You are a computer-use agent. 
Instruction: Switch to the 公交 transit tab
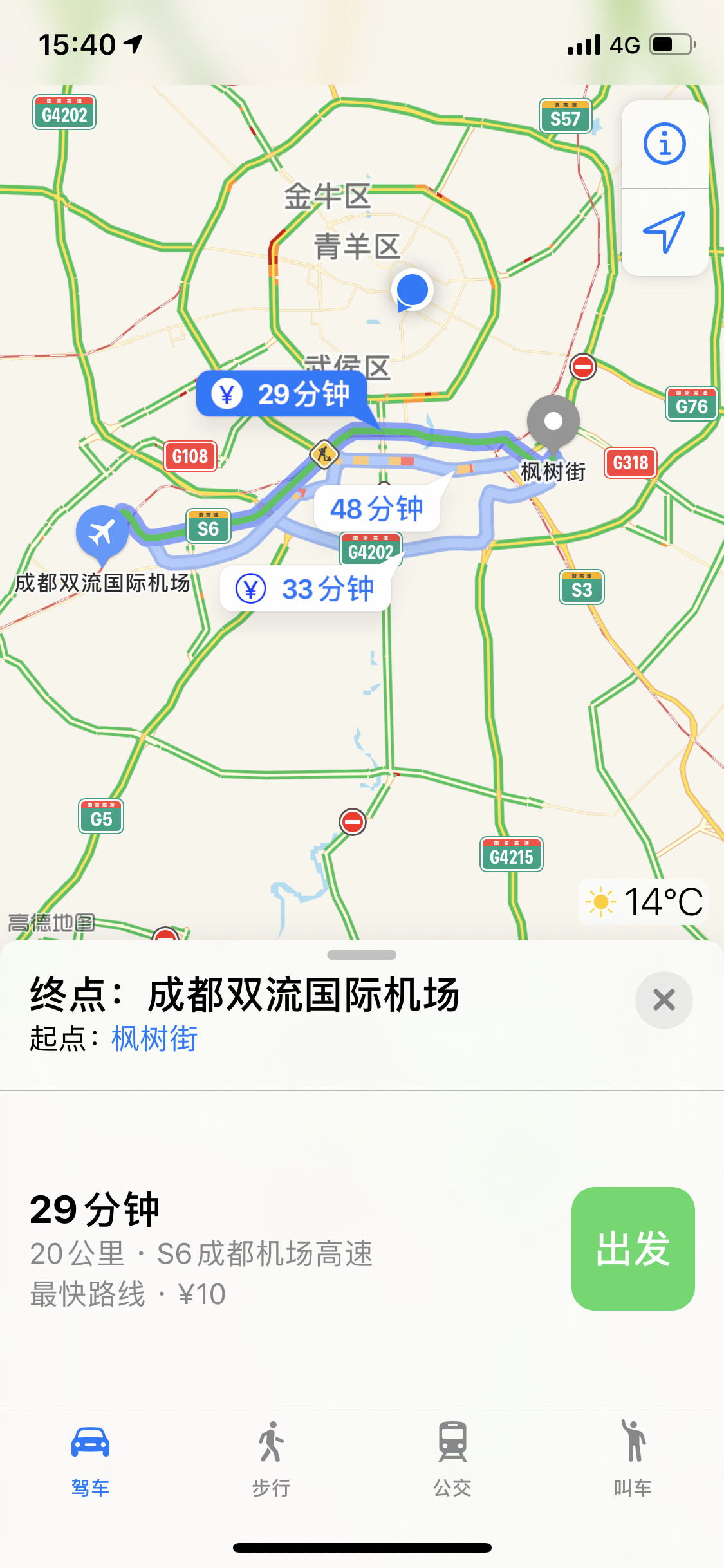click(452, 1459)
